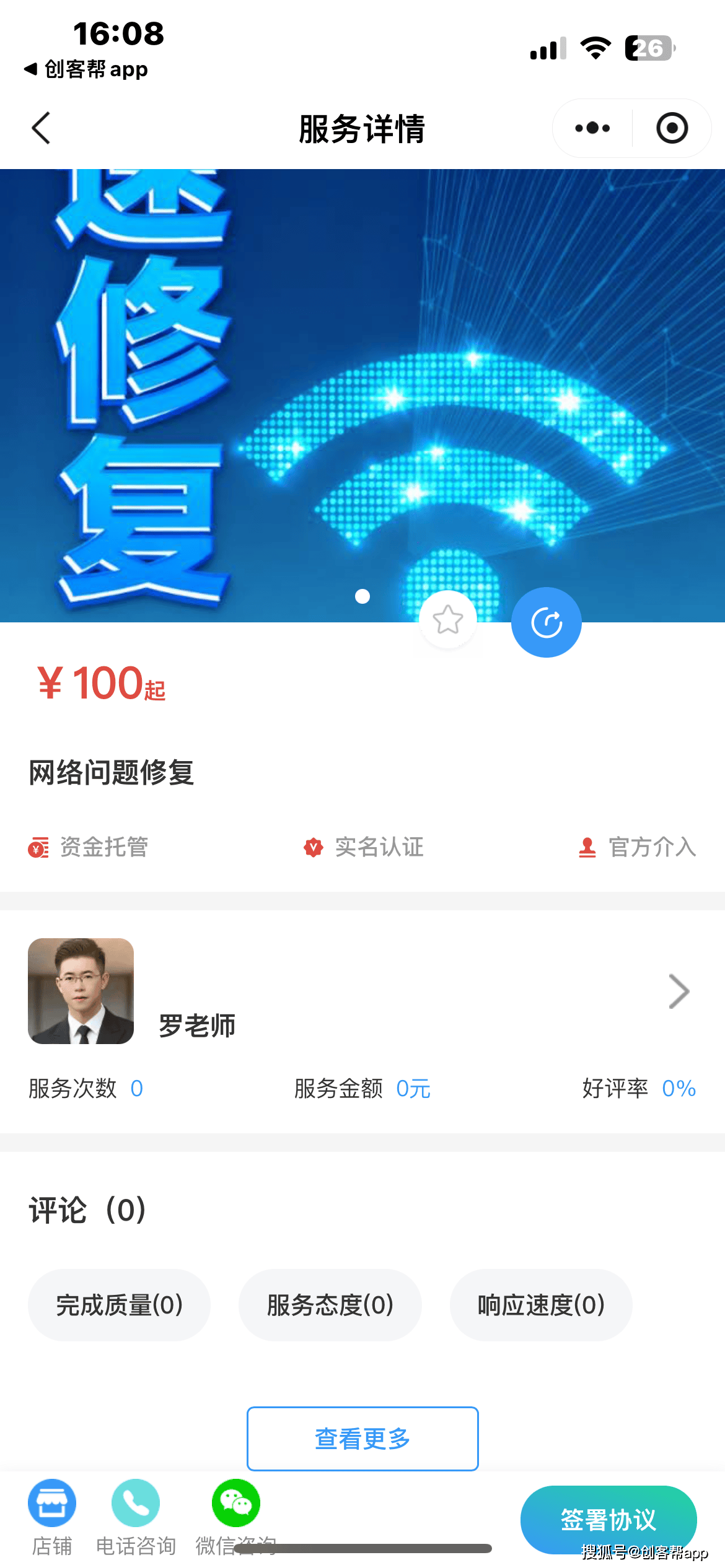Tap 签署协议 to sign the agreement
This screenshot has height=1568, width=725.
point(608,1519)
